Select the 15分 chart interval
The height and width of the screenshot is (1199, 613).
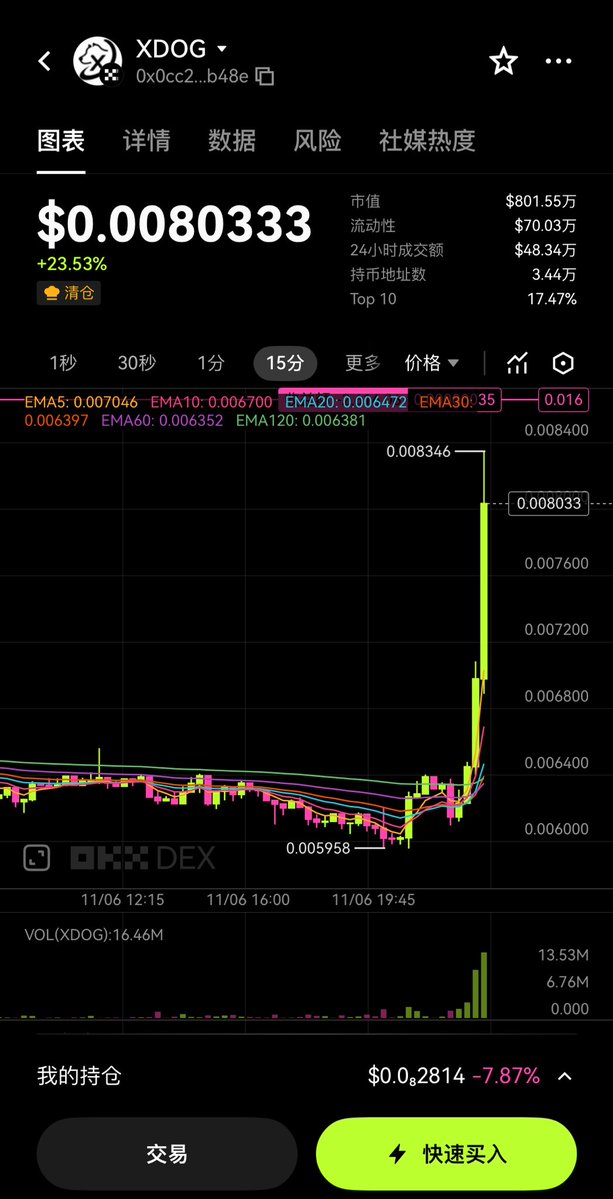tap(285, 363)
